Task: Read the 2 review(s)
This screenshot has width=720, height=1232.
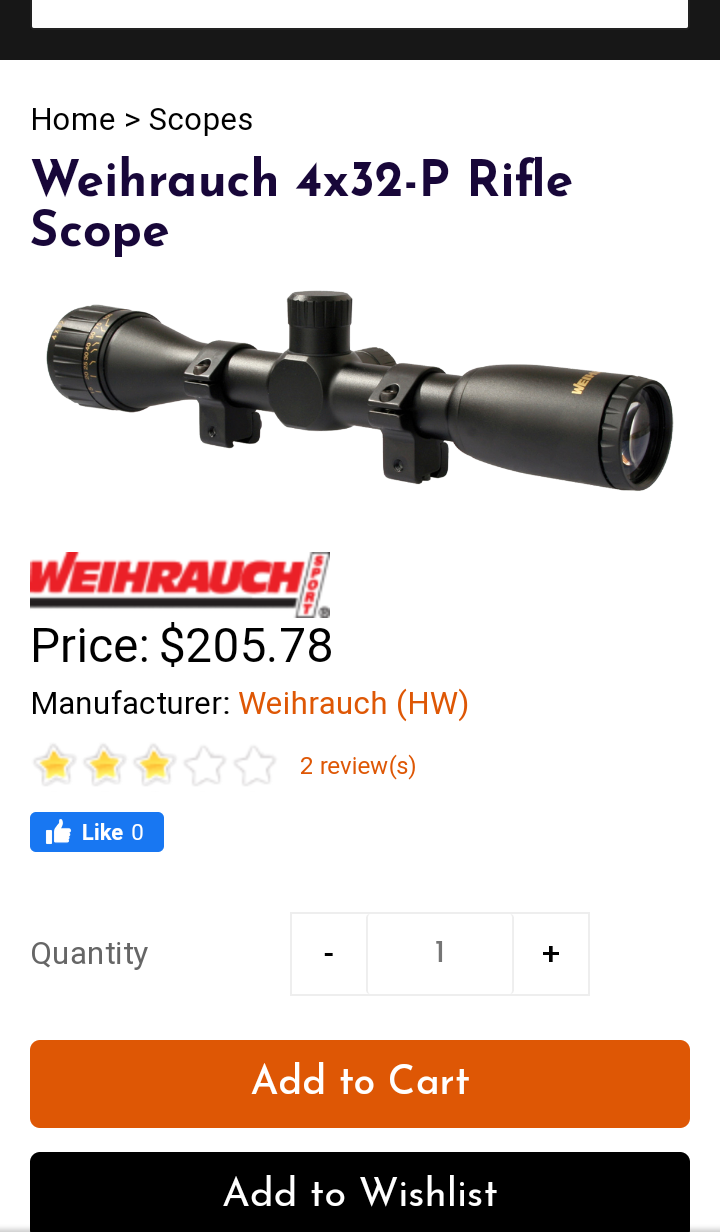Action: pos(358,766)
